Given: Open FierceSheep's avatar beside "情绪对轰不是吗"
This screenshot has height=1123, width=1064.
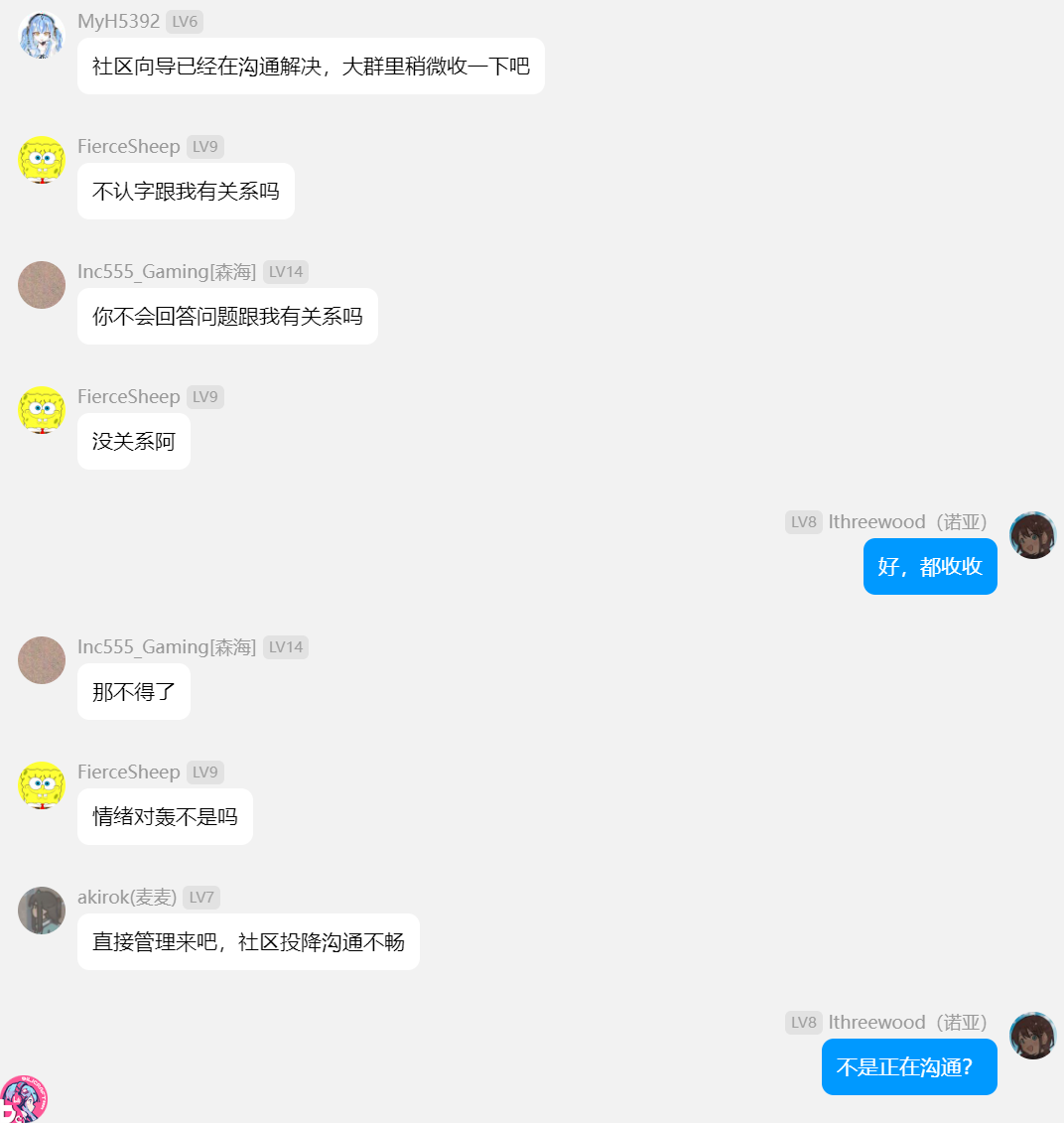Looking at the screenshot, I should (x=42, y=785).
